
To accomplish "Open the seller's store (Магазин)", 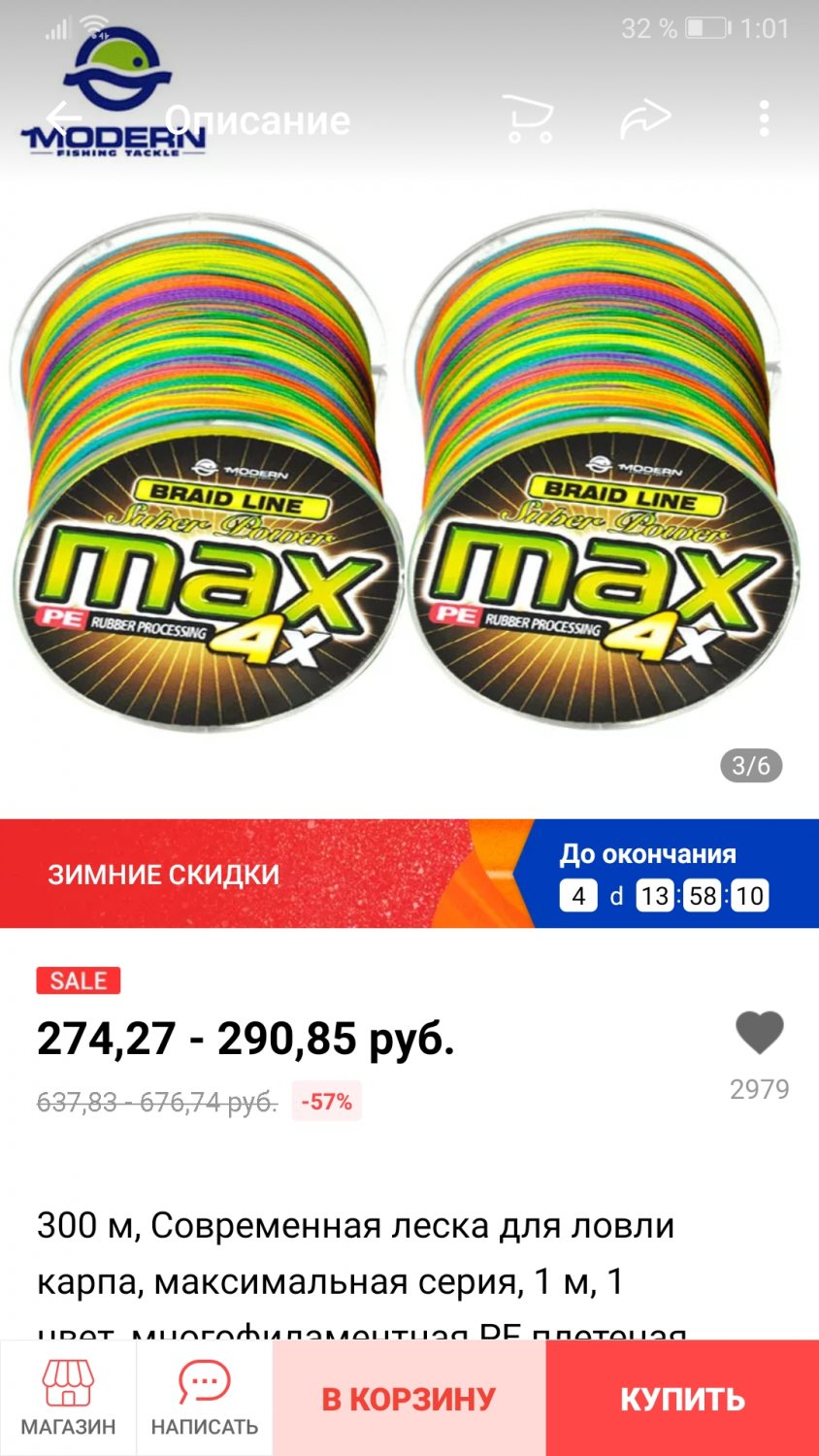I will 68,1399.
